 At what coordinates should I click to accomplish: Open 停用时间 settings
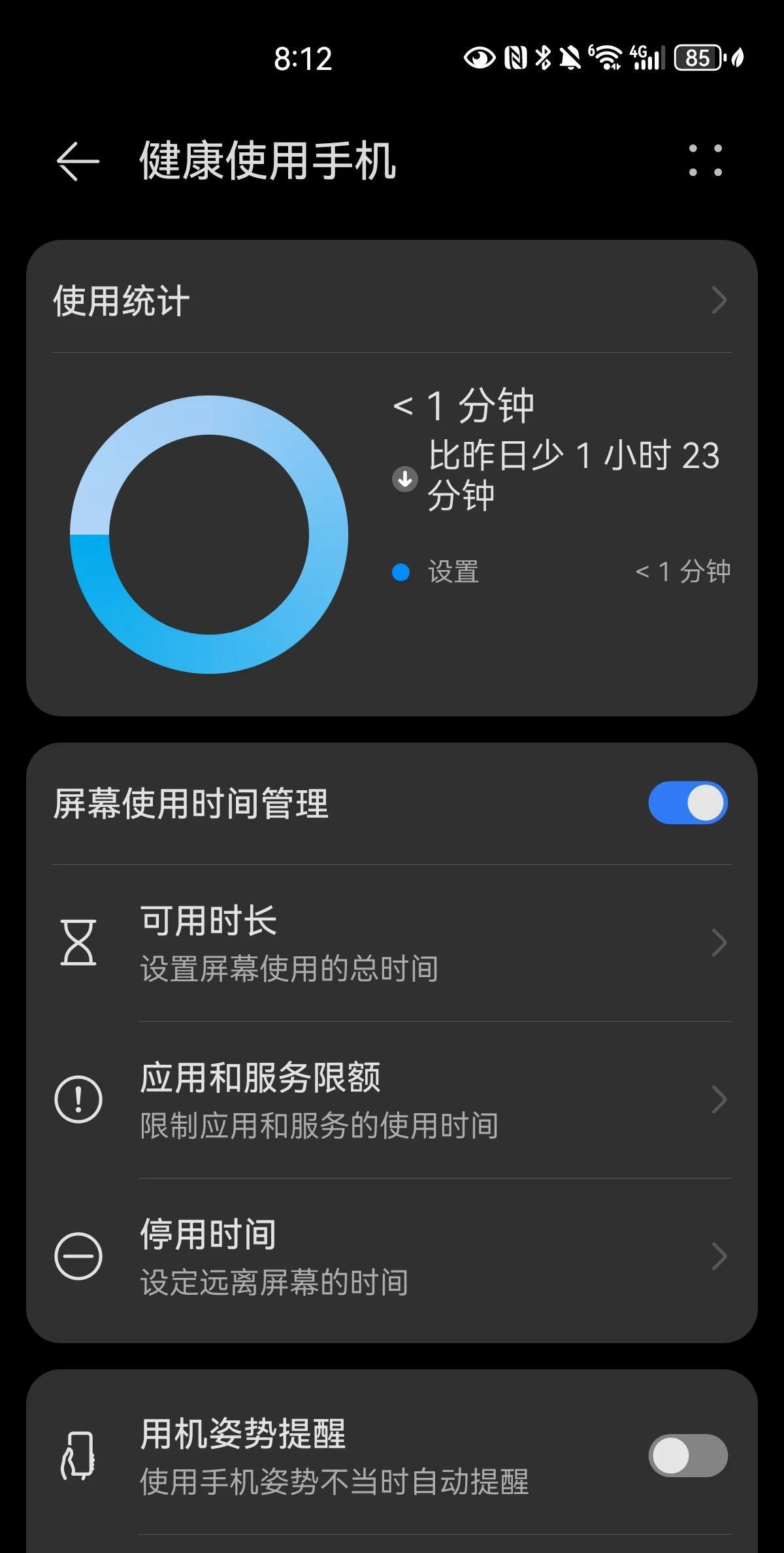tap(392, 1257)
